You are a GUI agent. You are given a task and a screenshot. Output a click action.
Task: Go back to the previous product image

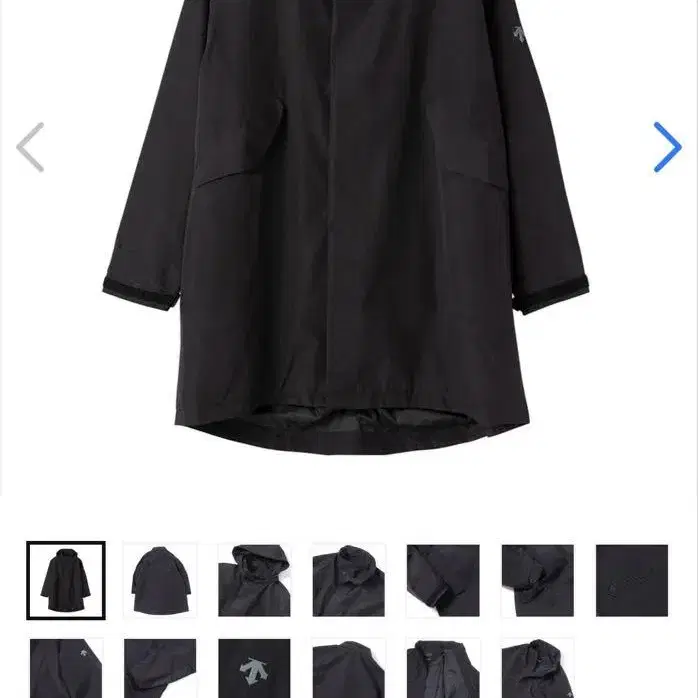point(30,148)
